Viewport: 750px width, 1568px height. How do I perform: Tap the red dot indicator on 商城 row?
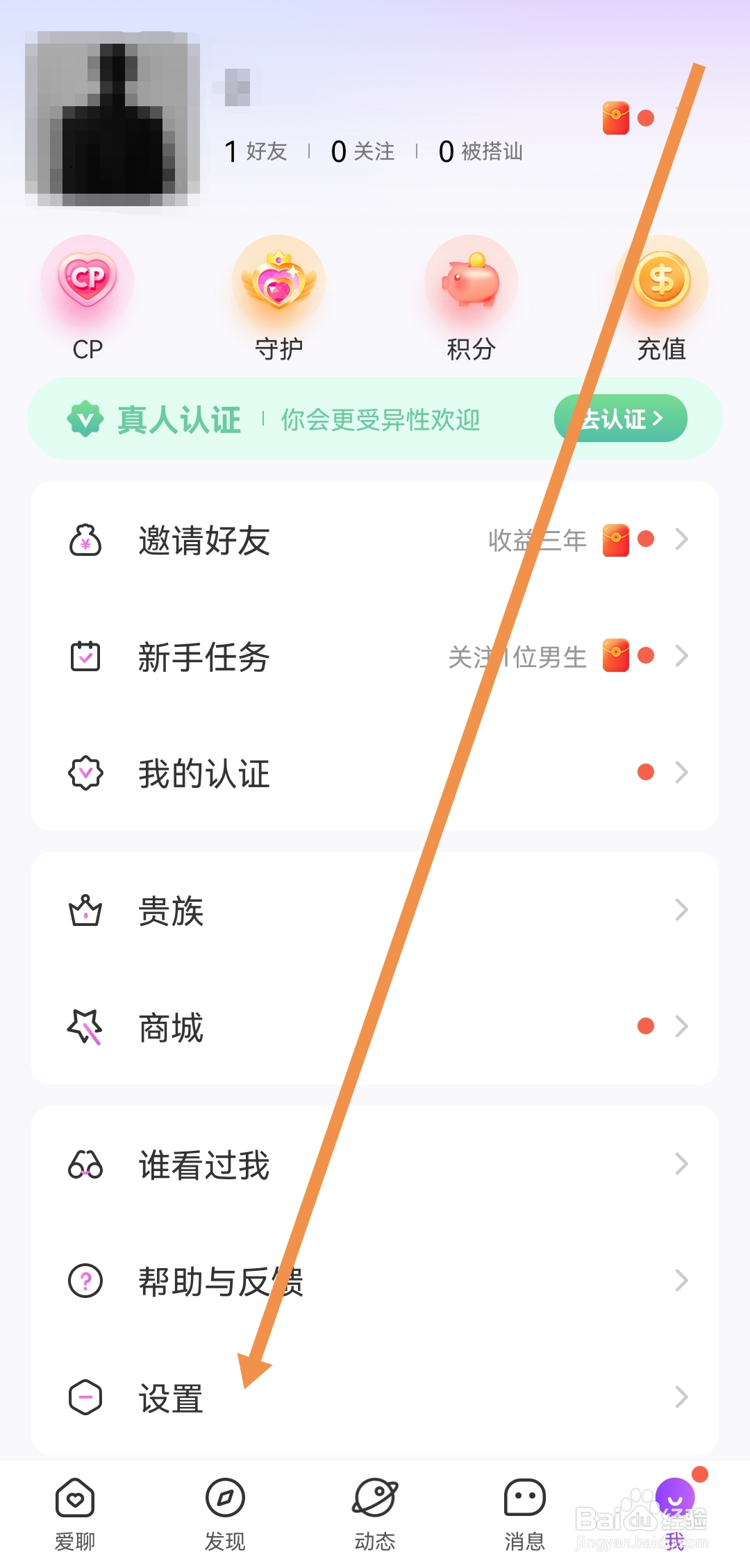(x=646, y=1027)
